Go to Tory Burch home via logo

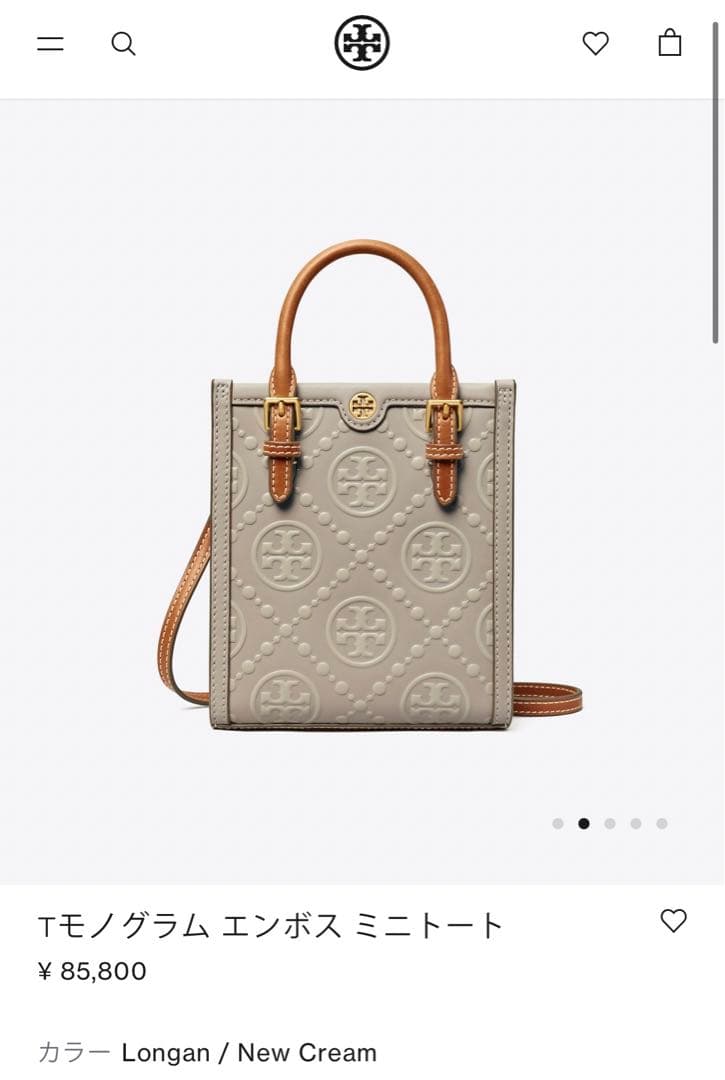(362, 44)
